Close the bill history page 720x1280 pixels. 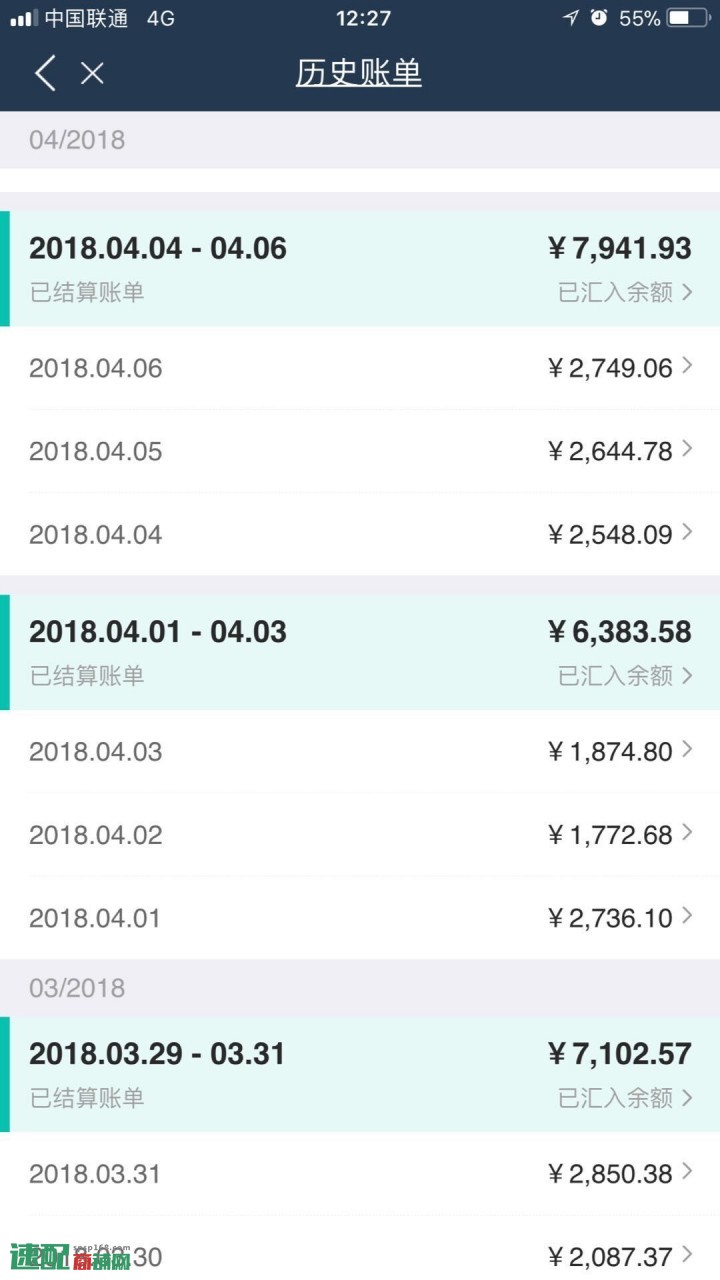[92, 73]
